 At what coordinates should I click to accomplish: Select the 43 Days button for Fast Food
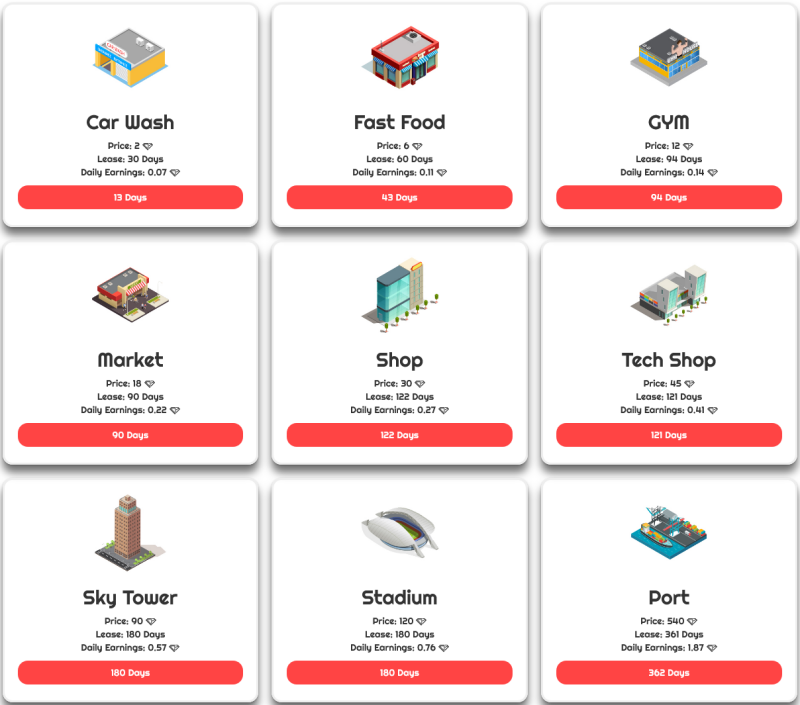tap(399, 197)
